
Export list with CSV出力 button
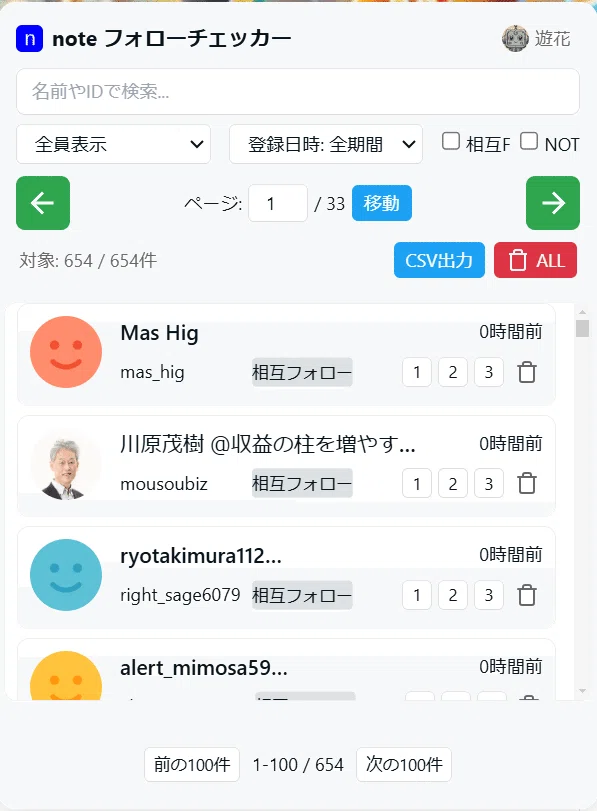click(439, 260)
